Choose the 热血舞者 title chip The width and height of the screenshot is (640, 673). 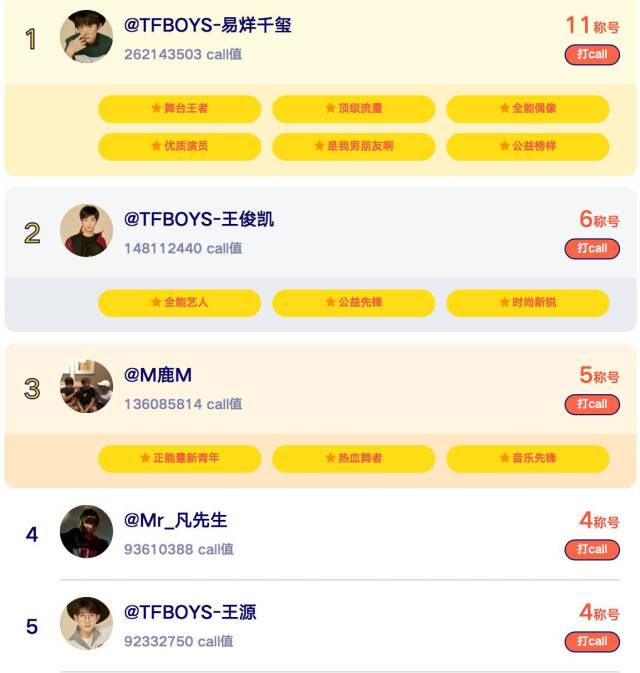tap(354, 458)
